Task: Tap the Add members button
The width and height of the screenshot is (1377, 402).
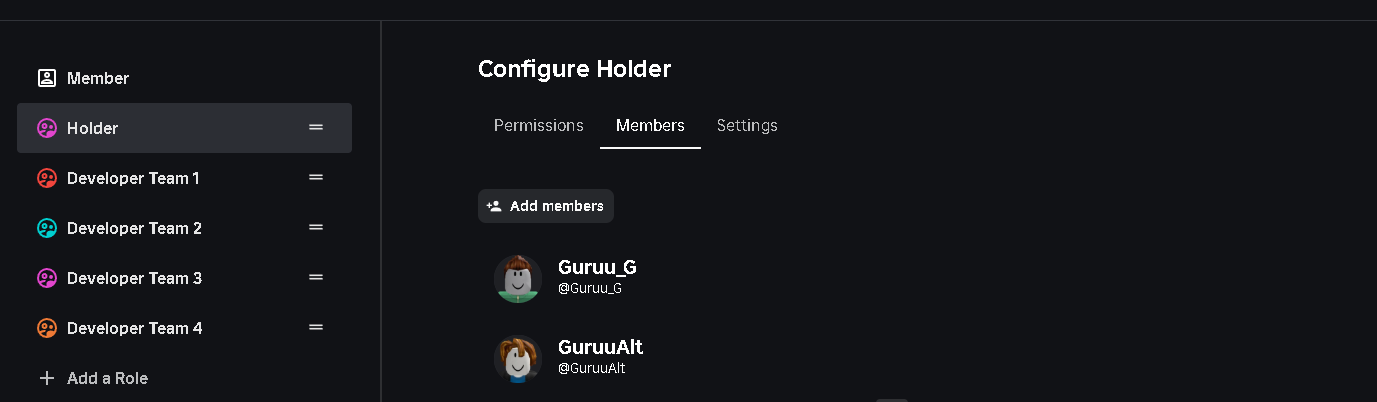Action: [x=546, y=206]
